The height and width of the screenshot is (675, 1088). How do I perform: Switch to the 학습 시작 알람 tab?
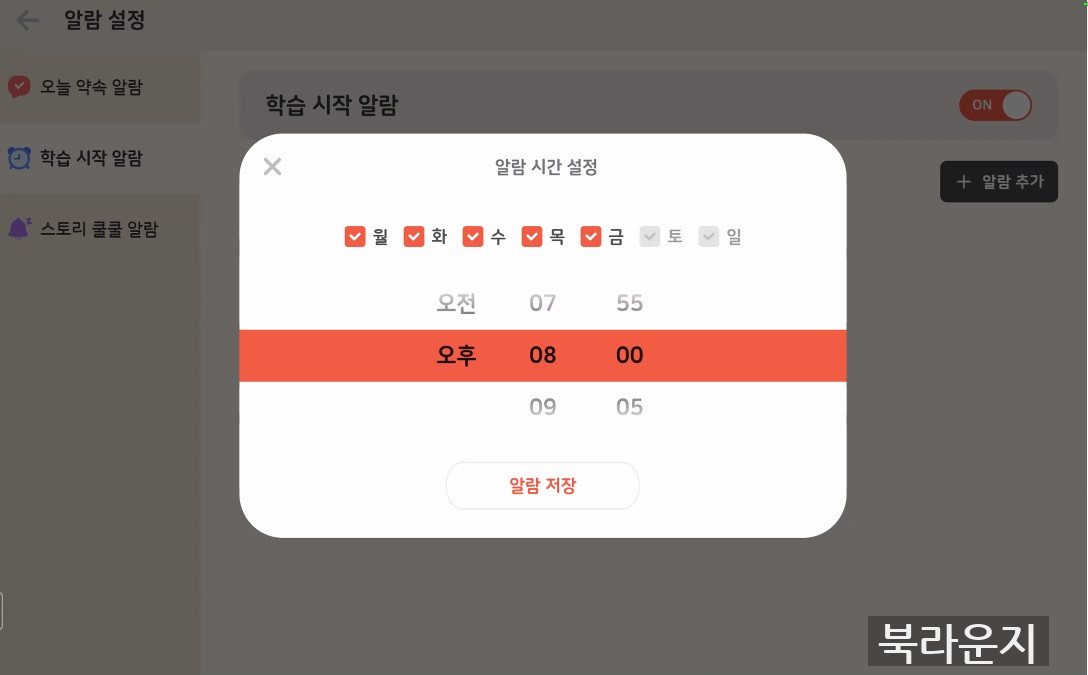[x=90, y=158]
